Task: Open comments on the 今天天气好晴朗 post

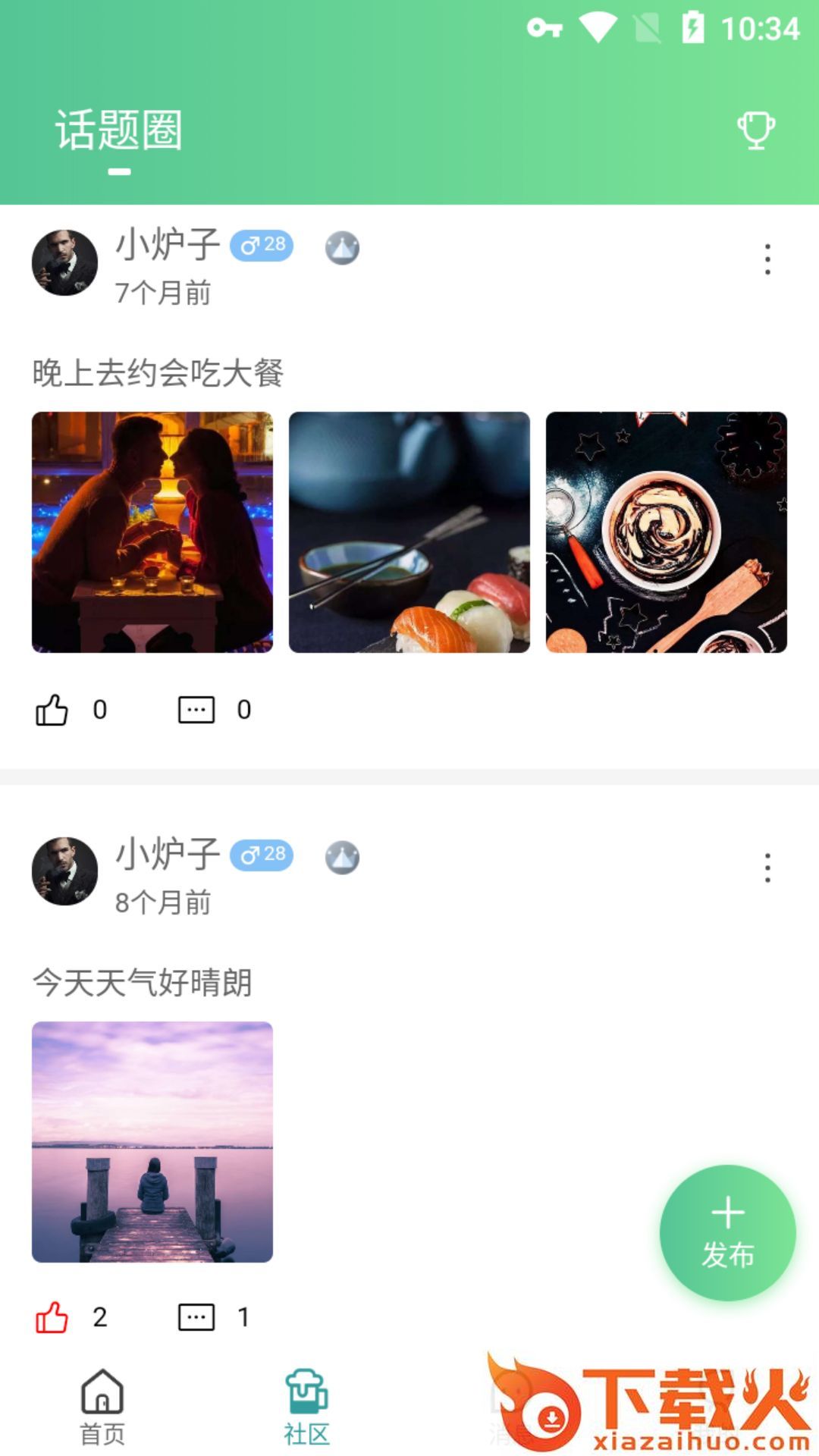Action: click(x=196, y=1317)
